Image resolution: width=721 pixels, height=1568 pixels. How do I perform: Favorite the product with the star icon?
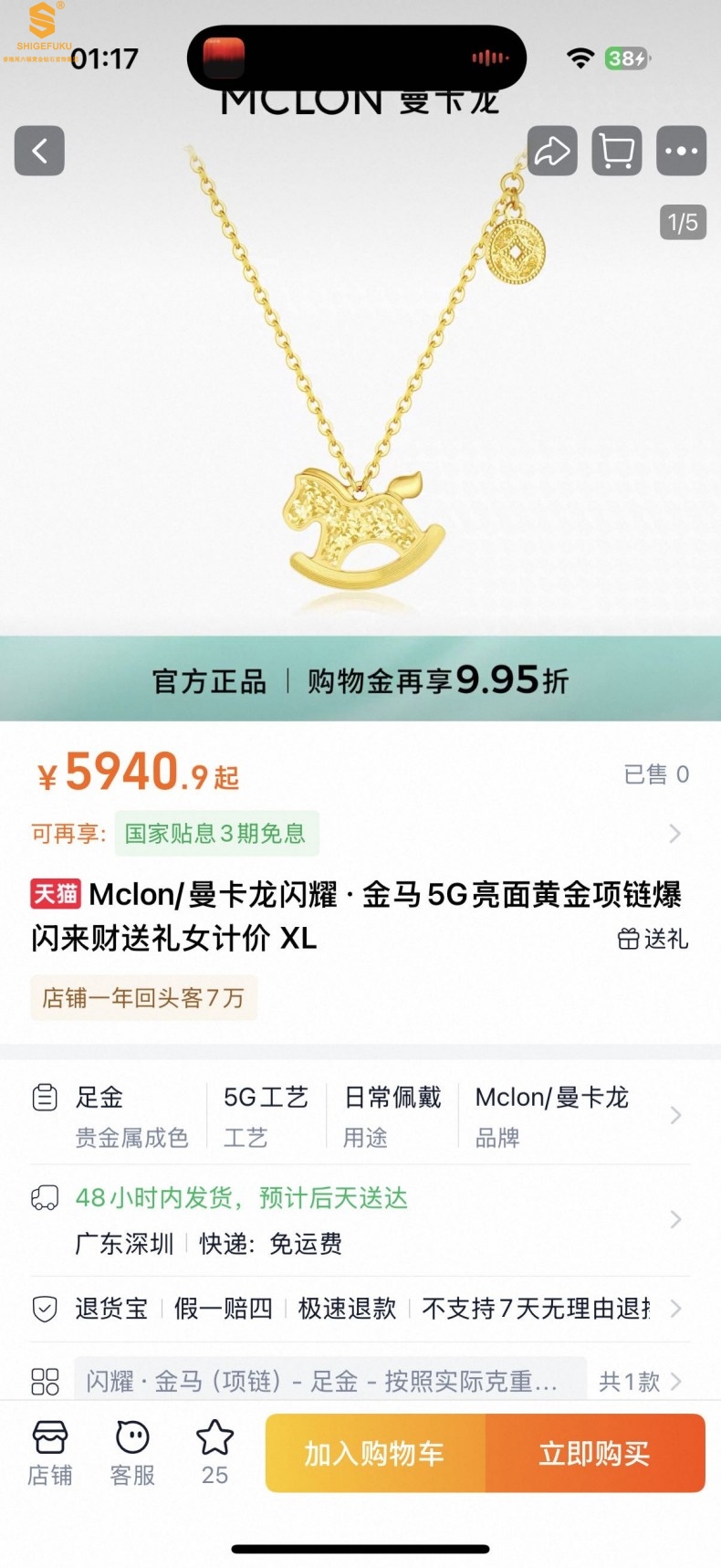click(x=214, y=1452)
